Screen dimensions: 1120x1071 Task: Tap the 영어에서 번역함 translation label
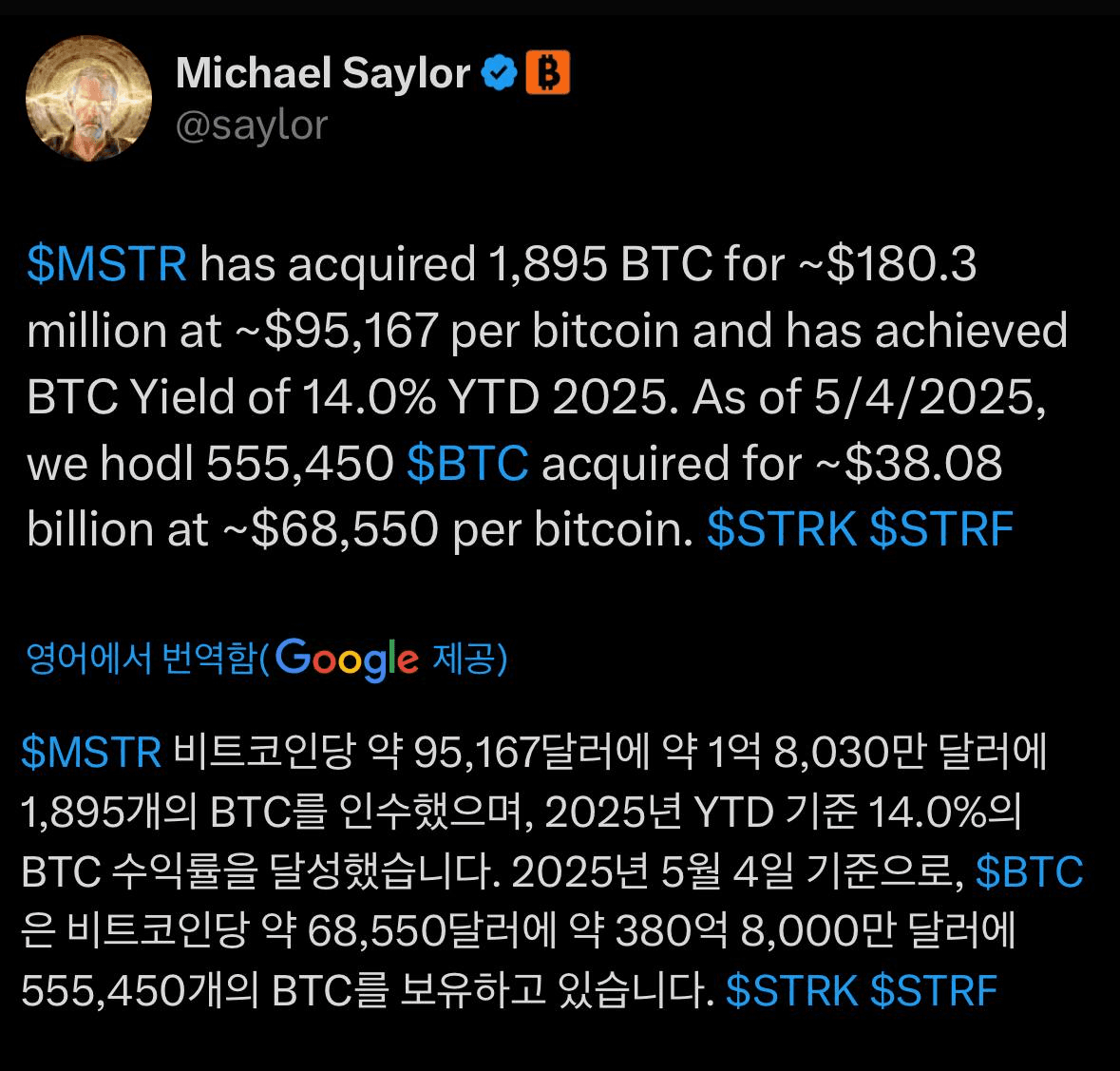tap(141, 658)
